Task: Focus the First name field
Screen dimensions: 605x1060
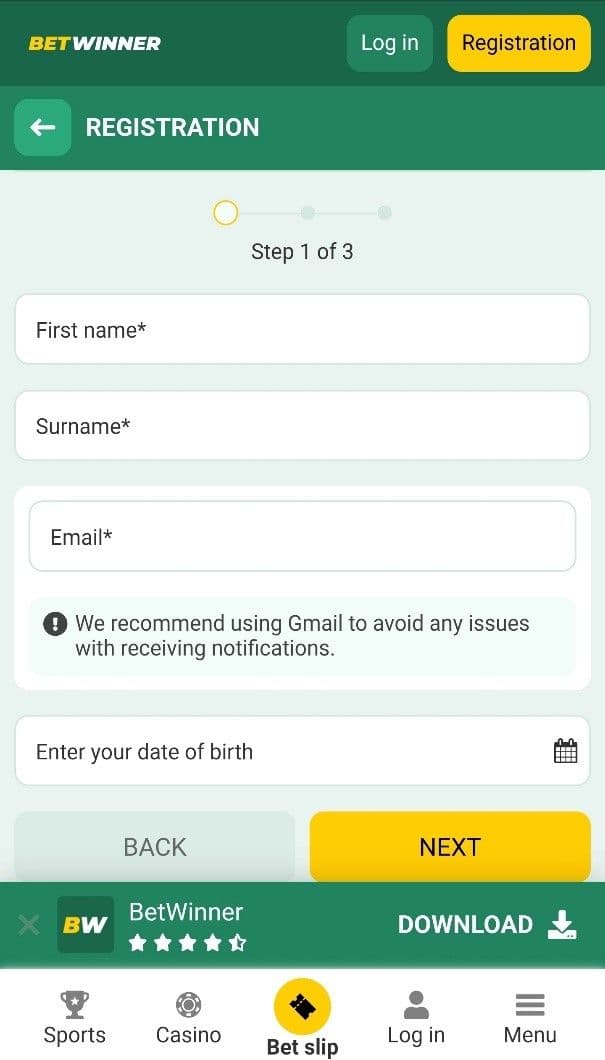Action: 302,329
